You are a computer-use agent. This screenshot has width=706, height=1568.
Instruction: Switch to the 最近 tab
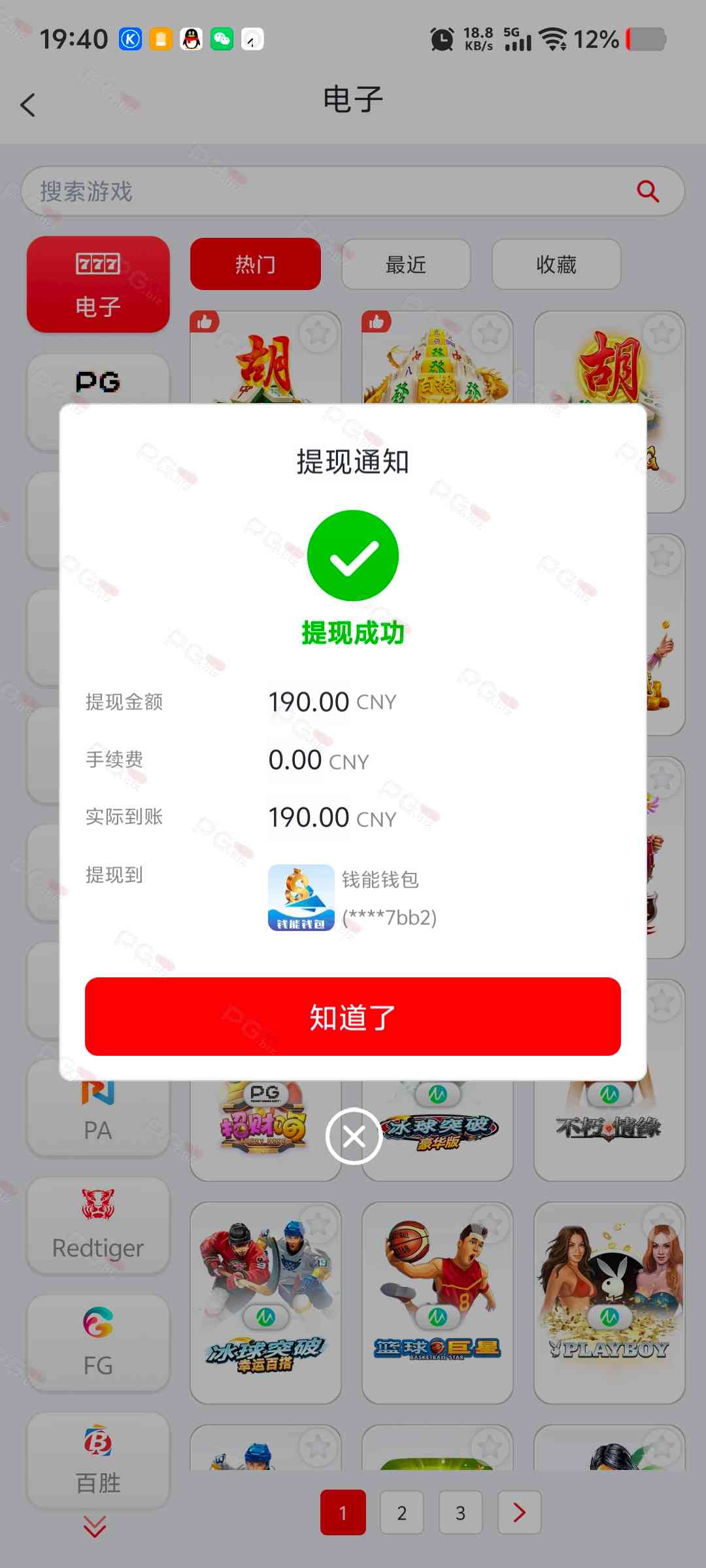click(406, 265)
